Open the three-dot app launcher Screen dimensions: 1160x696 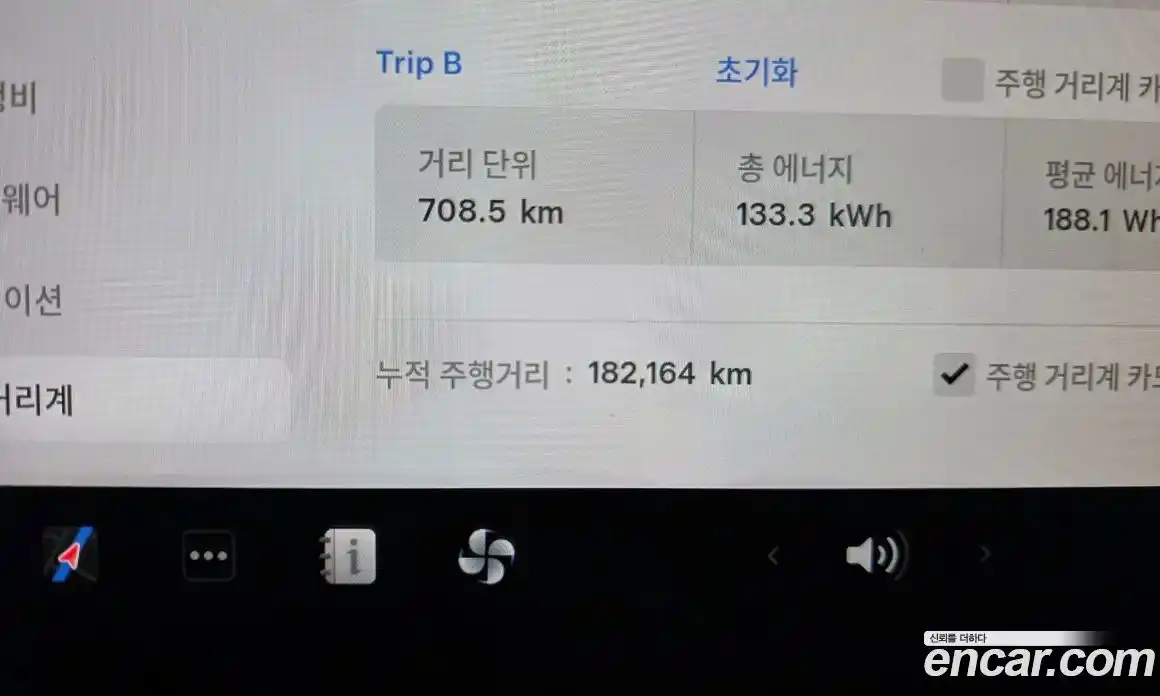[x=208, y=556]
